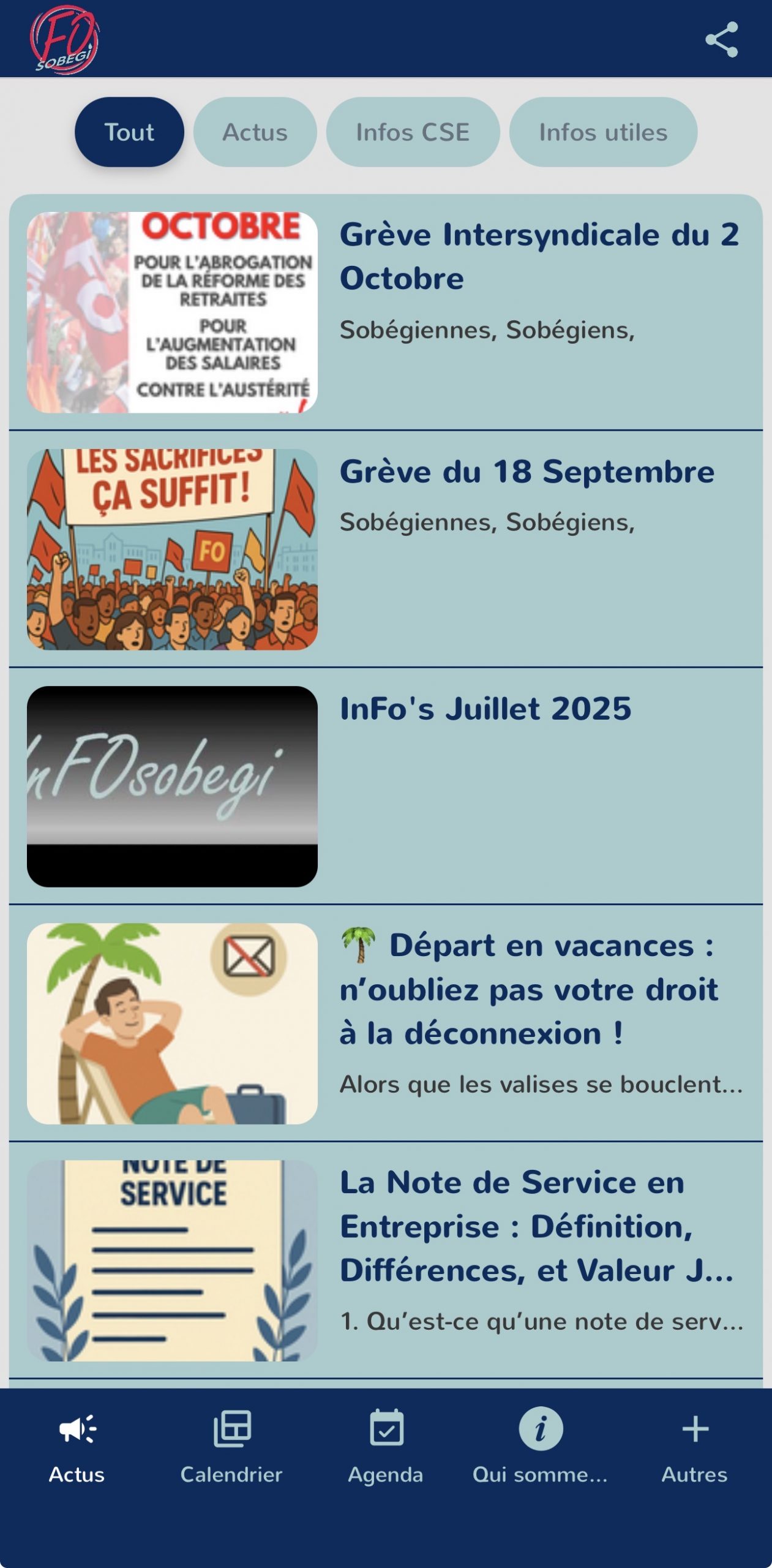Open the Qui sommes-nous info tab
Screen dimensions: 772x1568
[x=540, y=1448]
